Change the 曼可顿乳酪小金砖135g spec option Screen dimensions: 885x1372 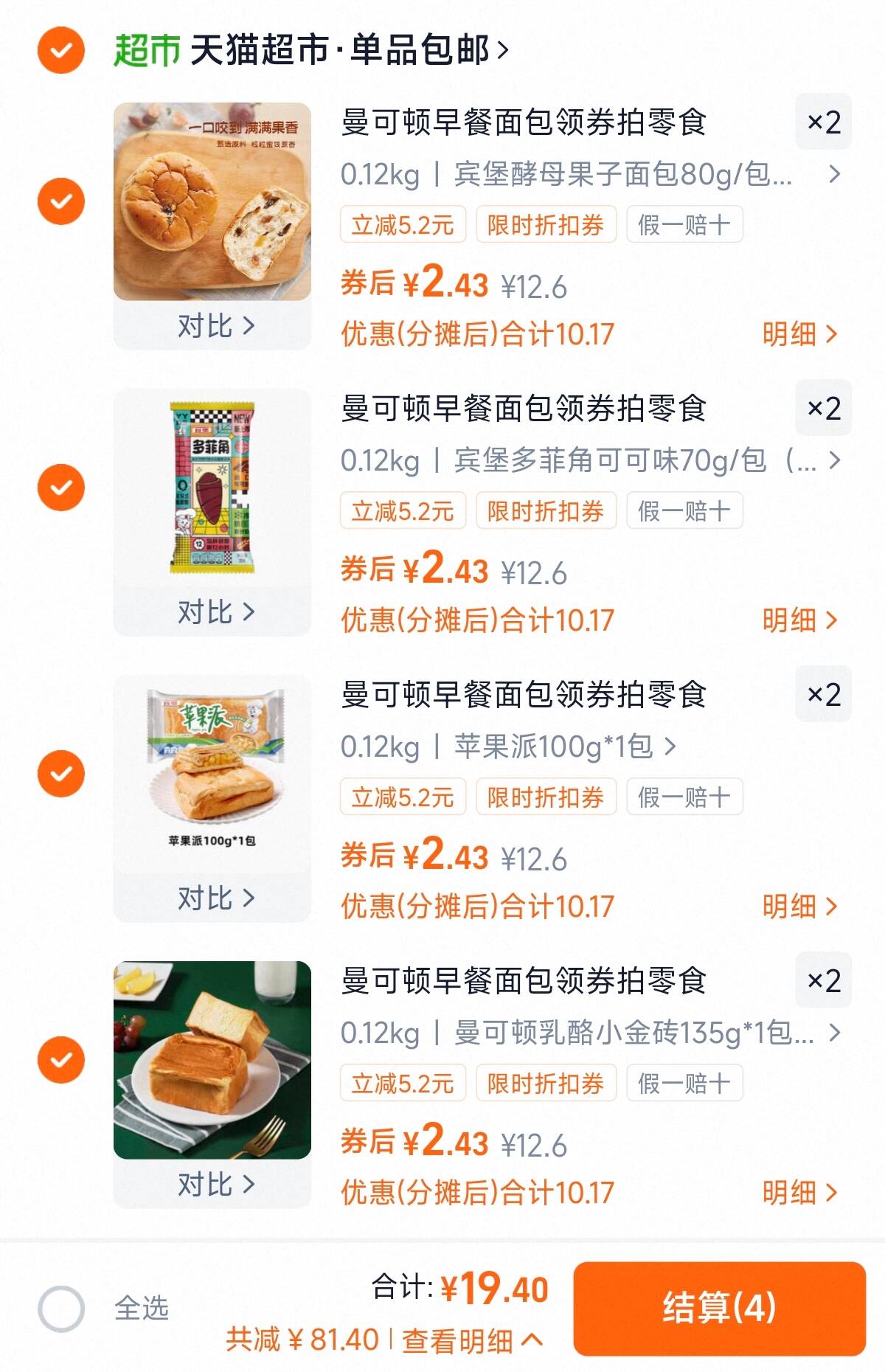point(590,1033)
